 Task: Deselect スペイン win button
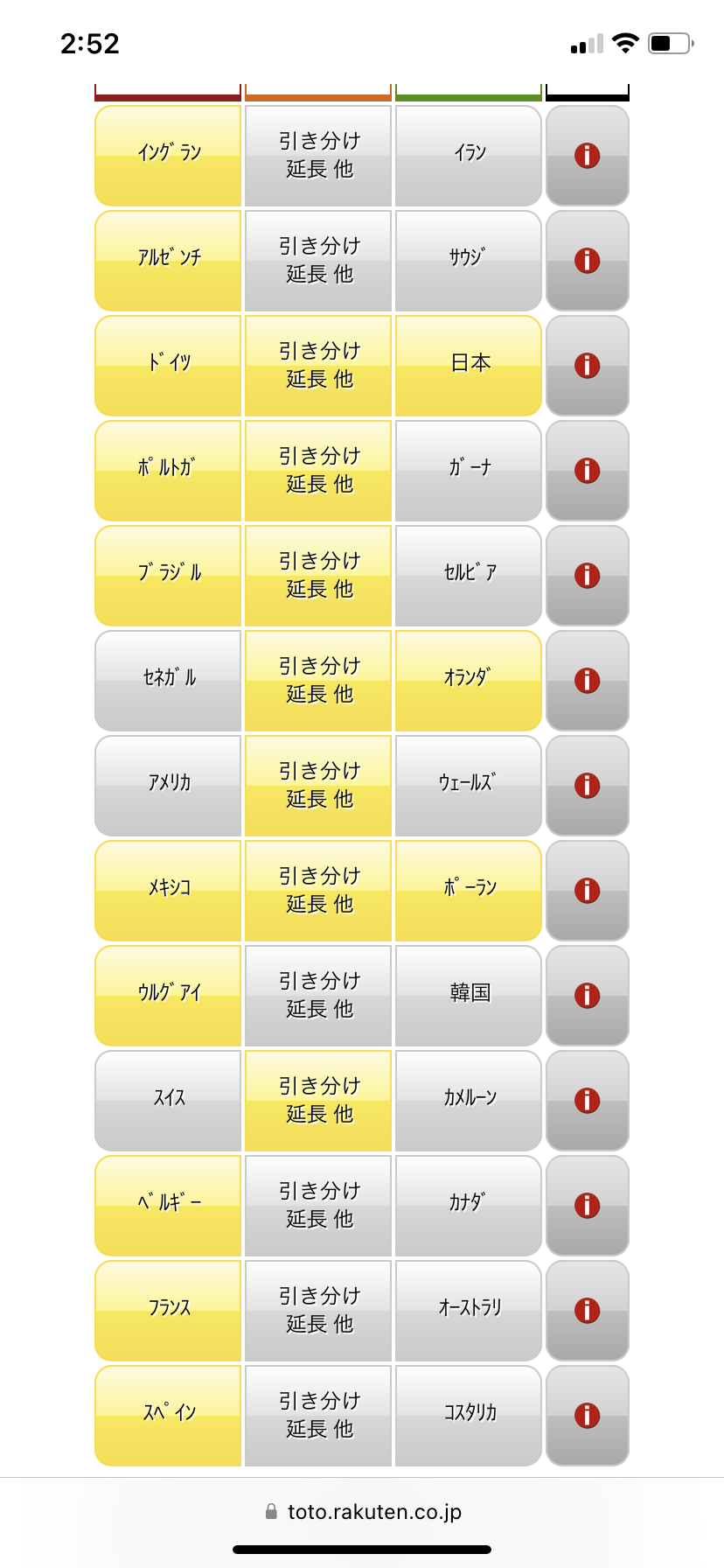168,1416
